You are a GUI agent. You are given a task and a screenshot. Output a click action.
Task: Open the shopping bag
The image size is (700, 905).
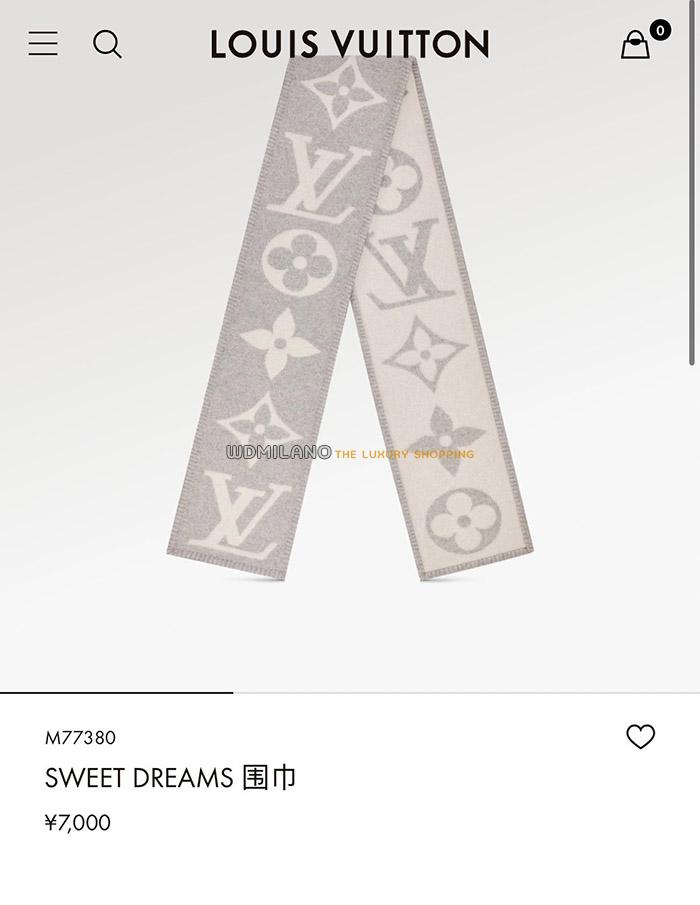[636, 44]
